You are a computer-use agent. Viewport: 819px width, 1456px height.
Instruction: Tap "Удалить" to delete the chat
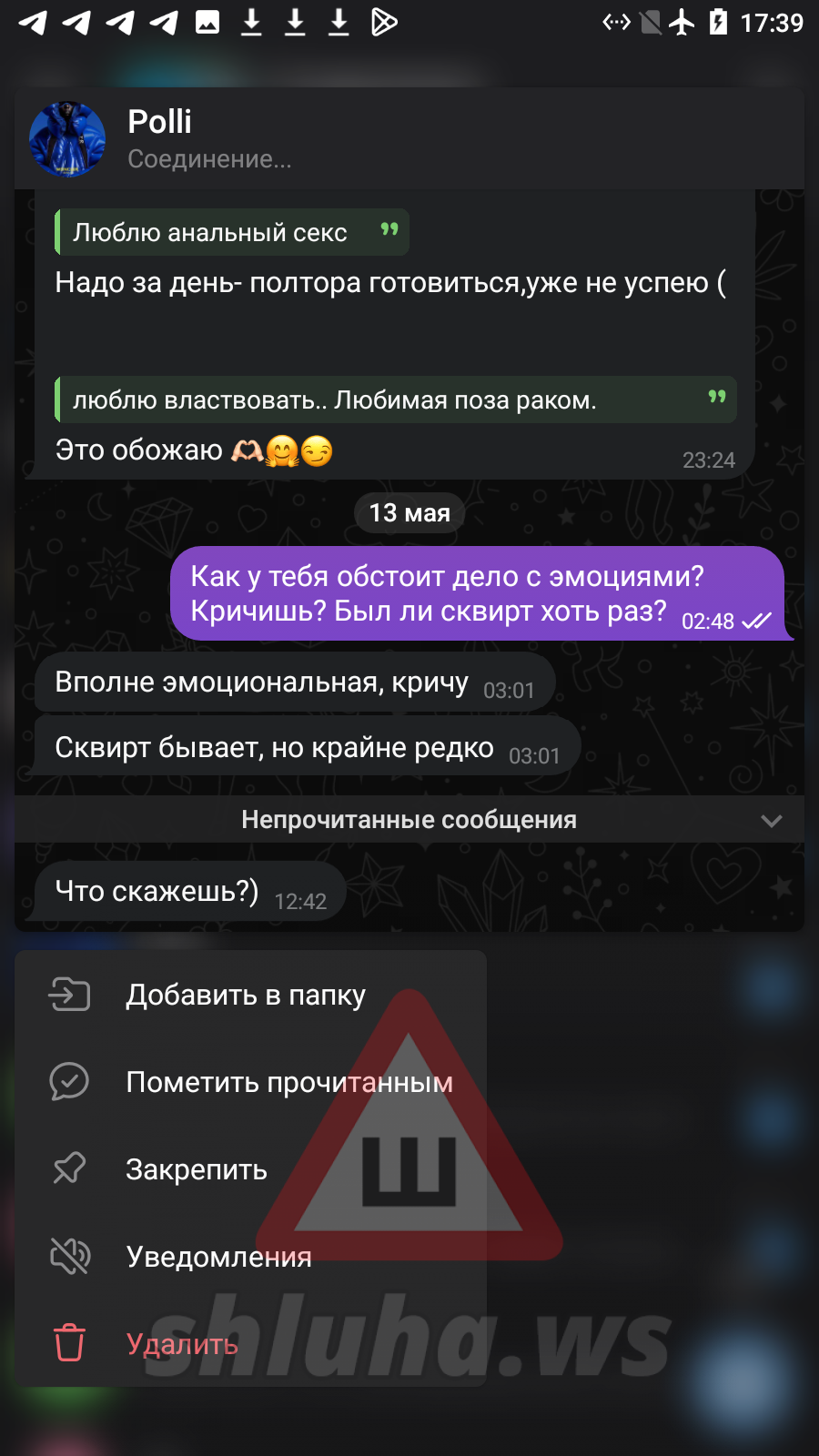(250, 1344)
